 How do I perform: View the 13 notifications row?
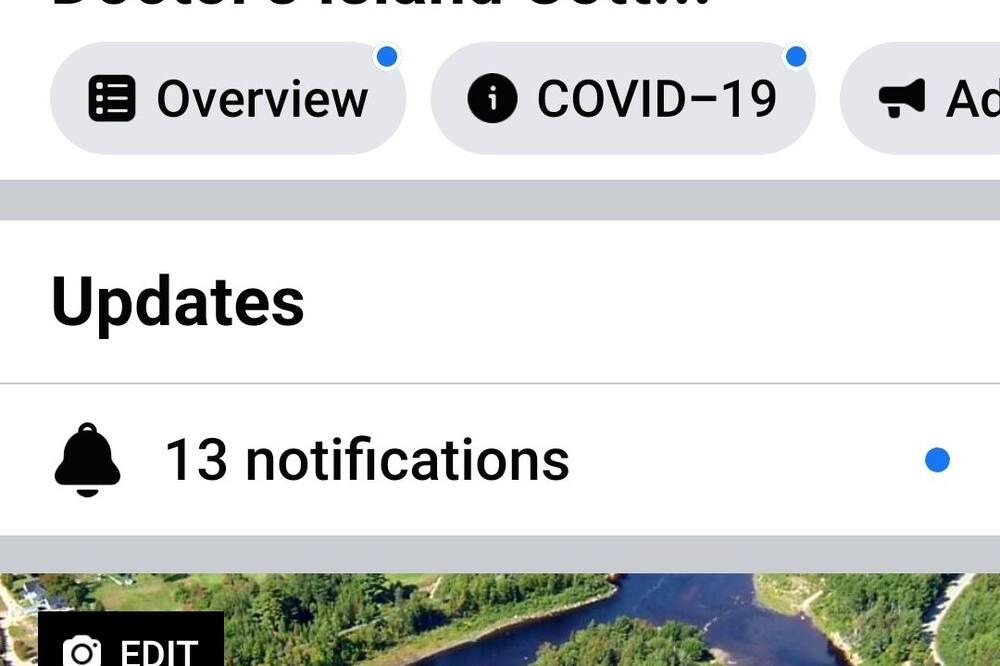point(500,460)
